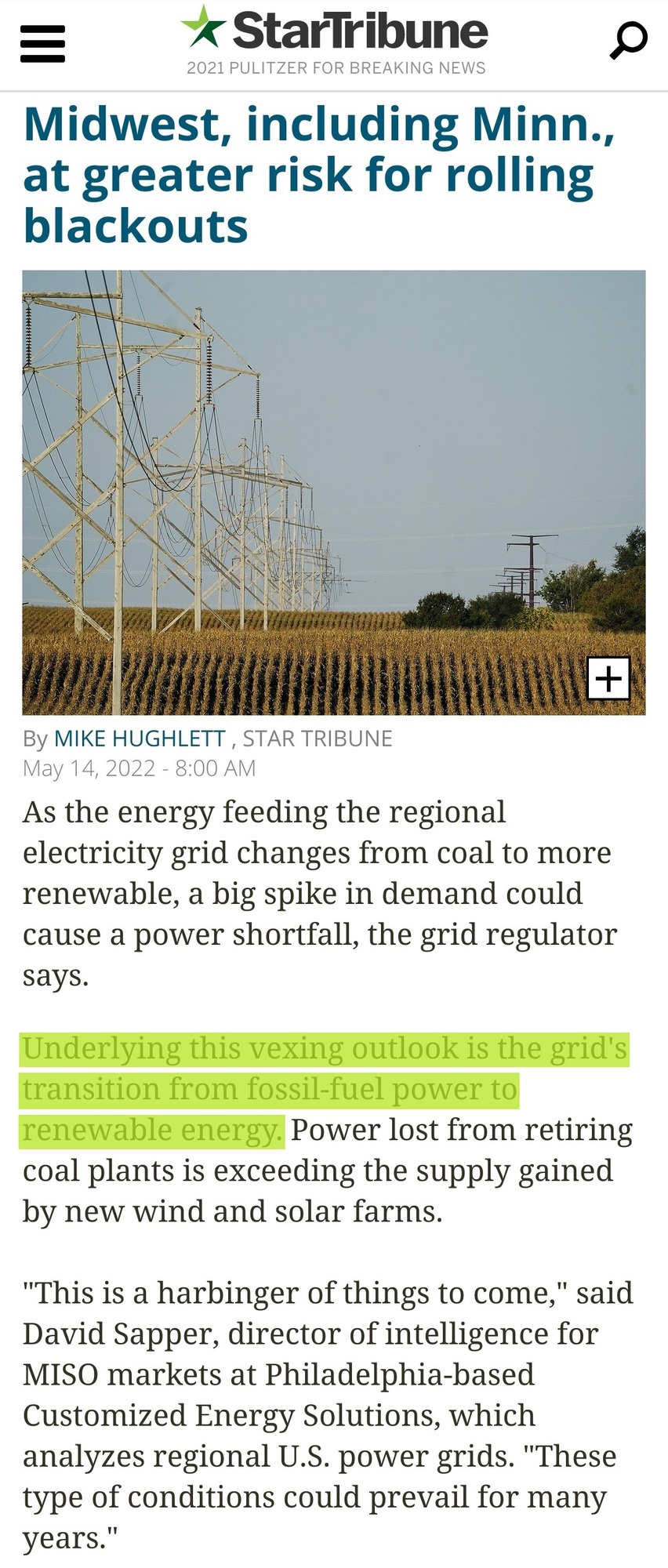668x1568 pixels.
Task: Open the search magnifier icon
Action: (628, 41)
